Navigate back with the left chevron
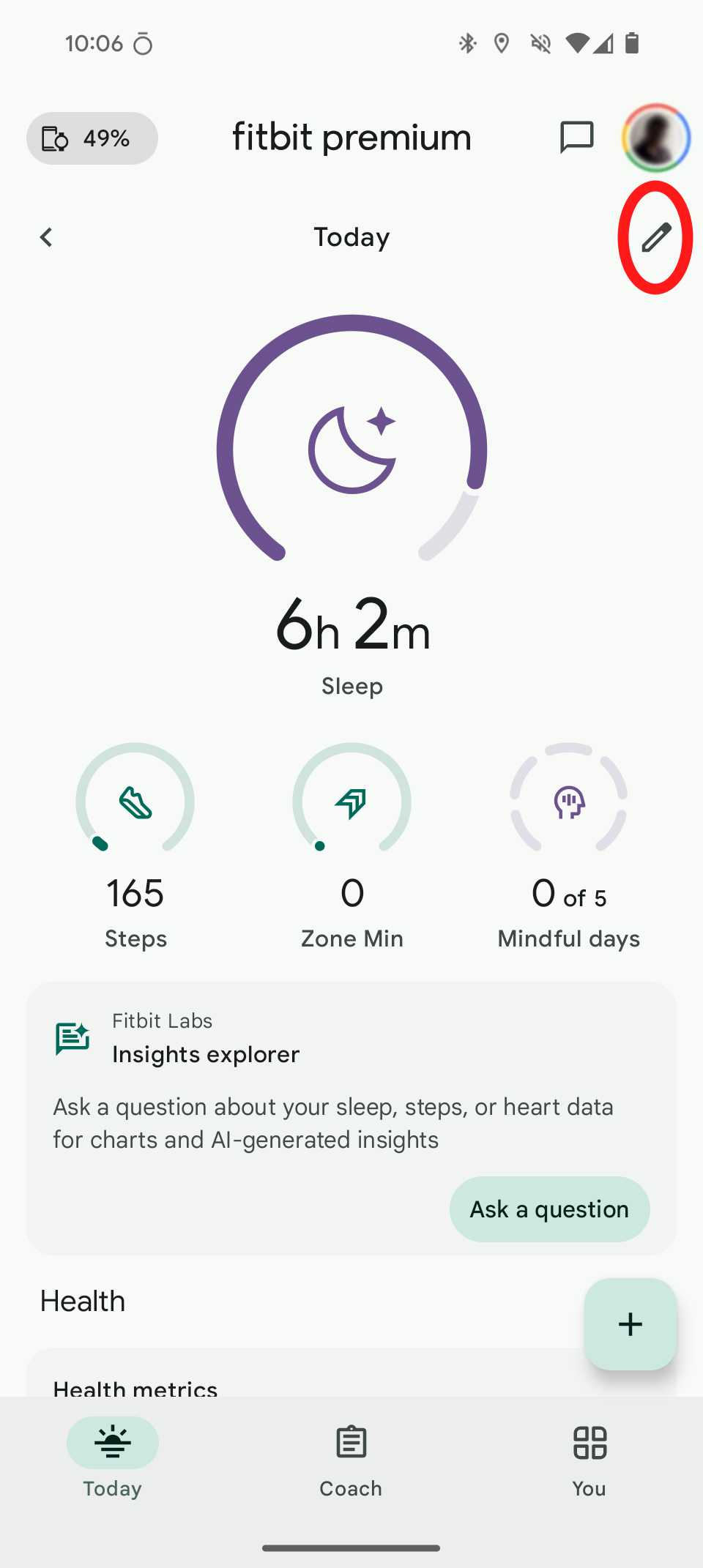 pyautogui.click(x=46, y=236)
